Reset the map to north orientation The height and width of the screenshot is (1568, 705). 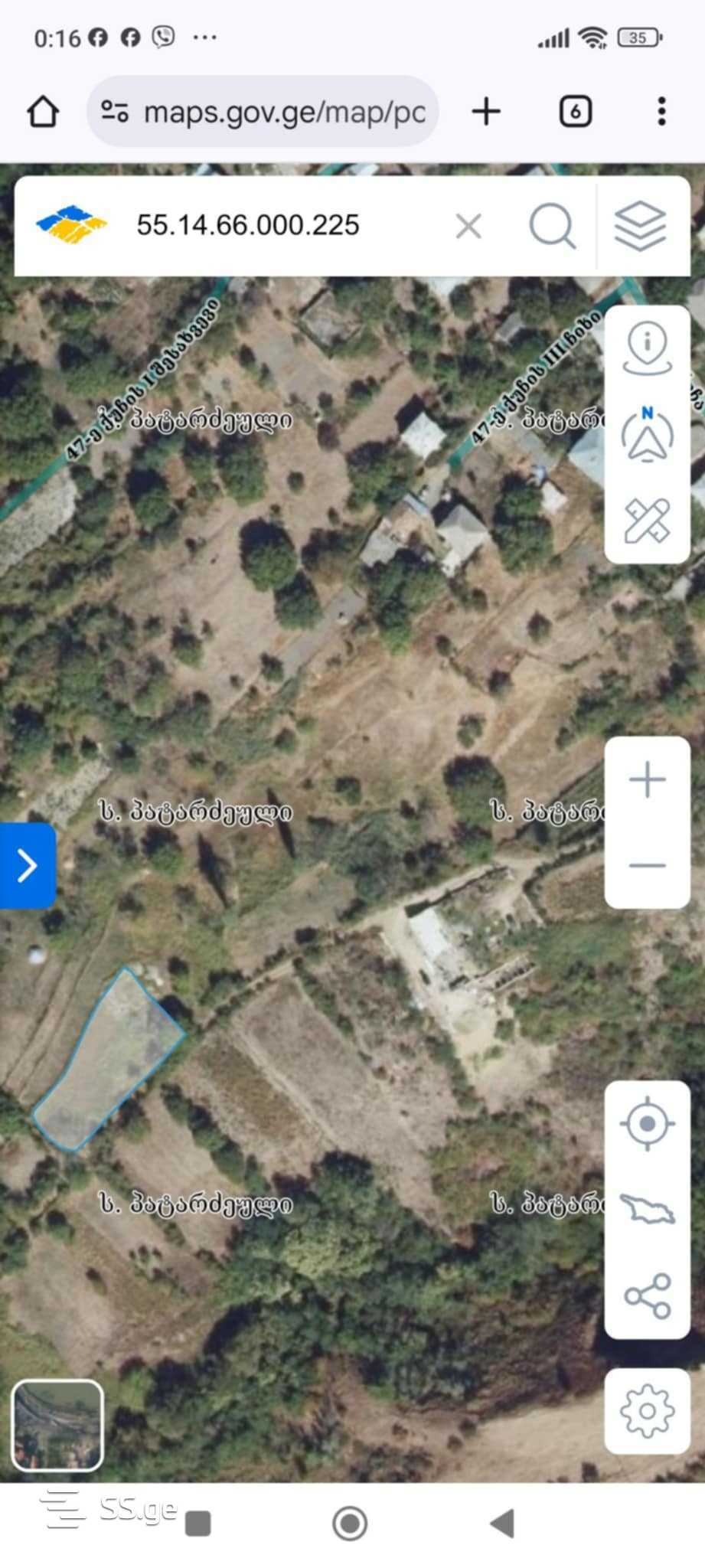point(647,435)
